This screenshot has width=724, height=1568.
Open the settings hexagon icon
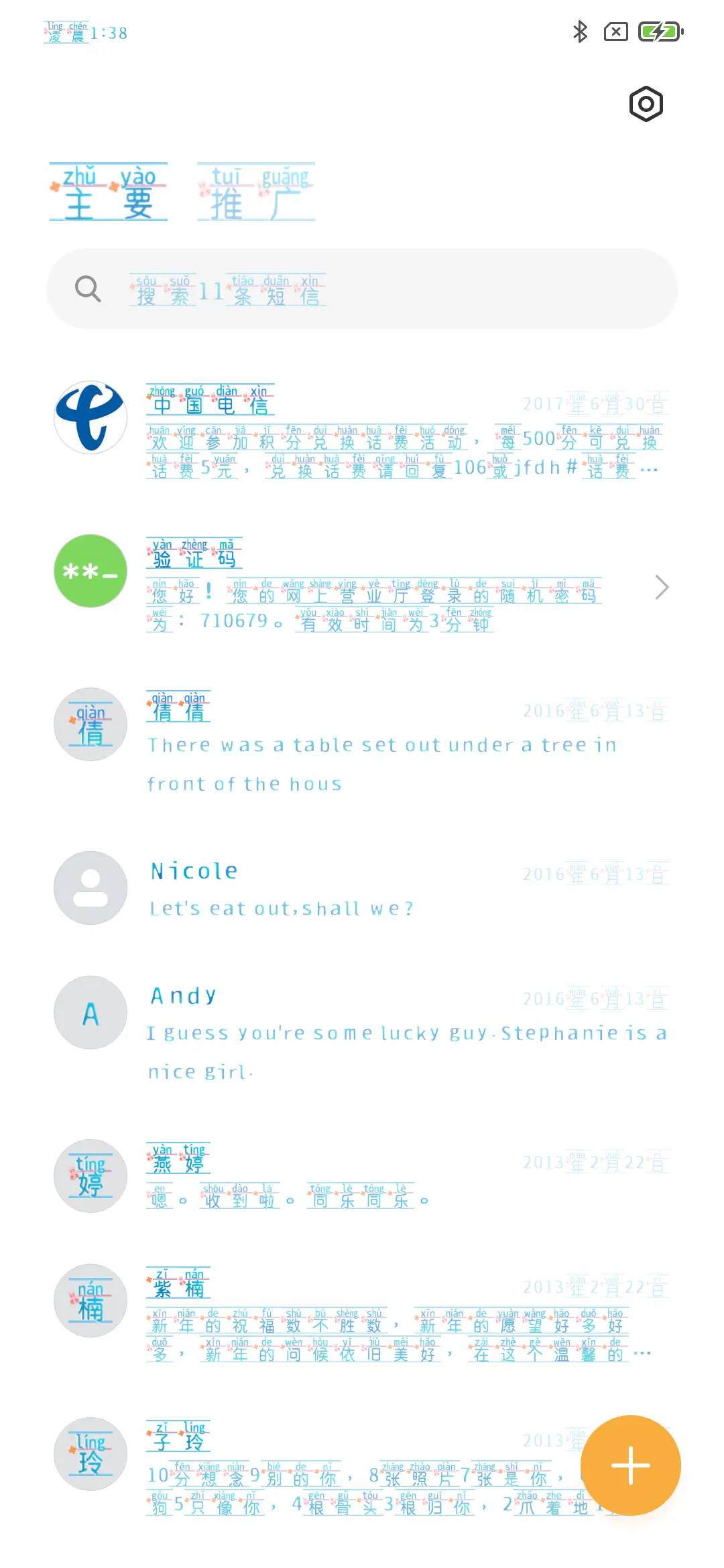click(646, 104)
